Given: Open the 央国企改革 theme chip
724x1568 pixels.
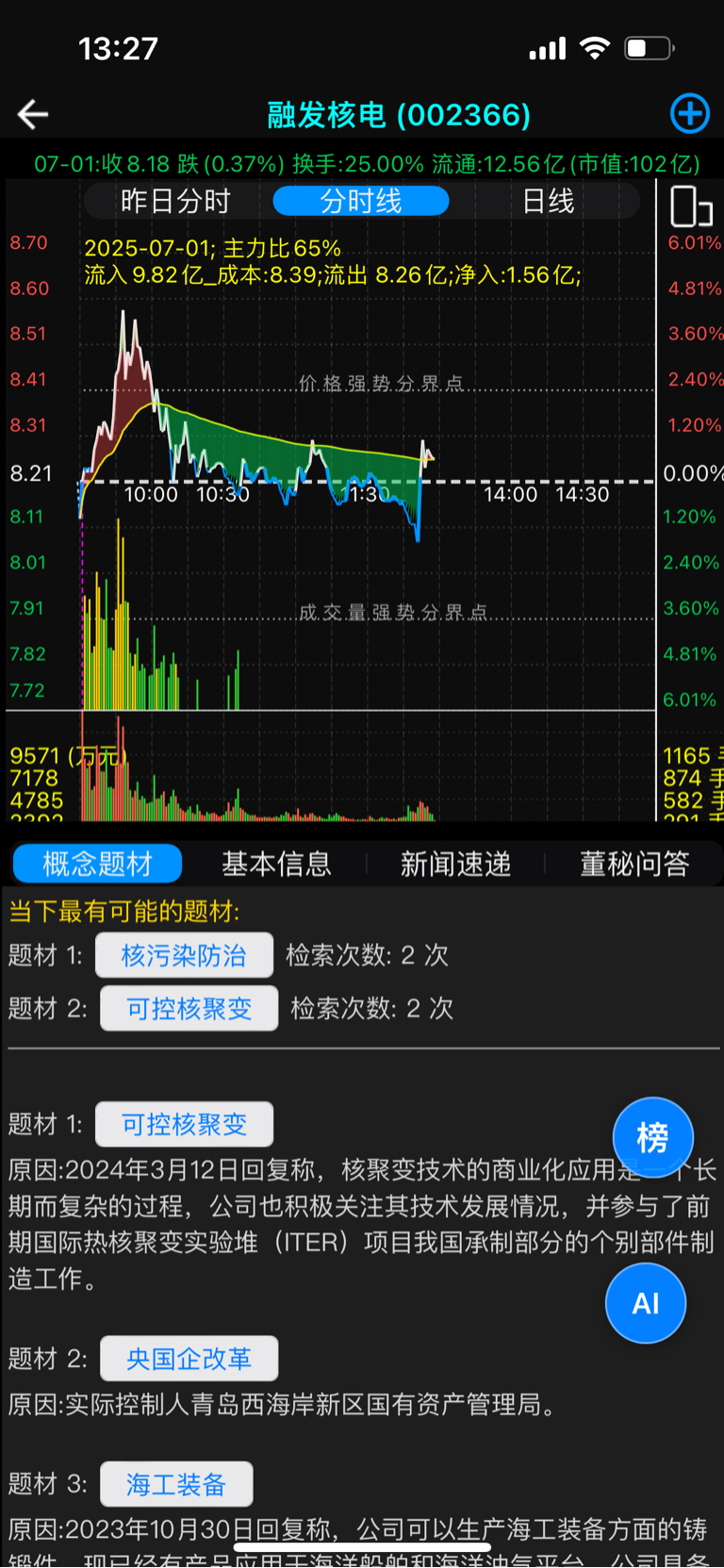Looking at the screenshot, I should click(189, 1359).
